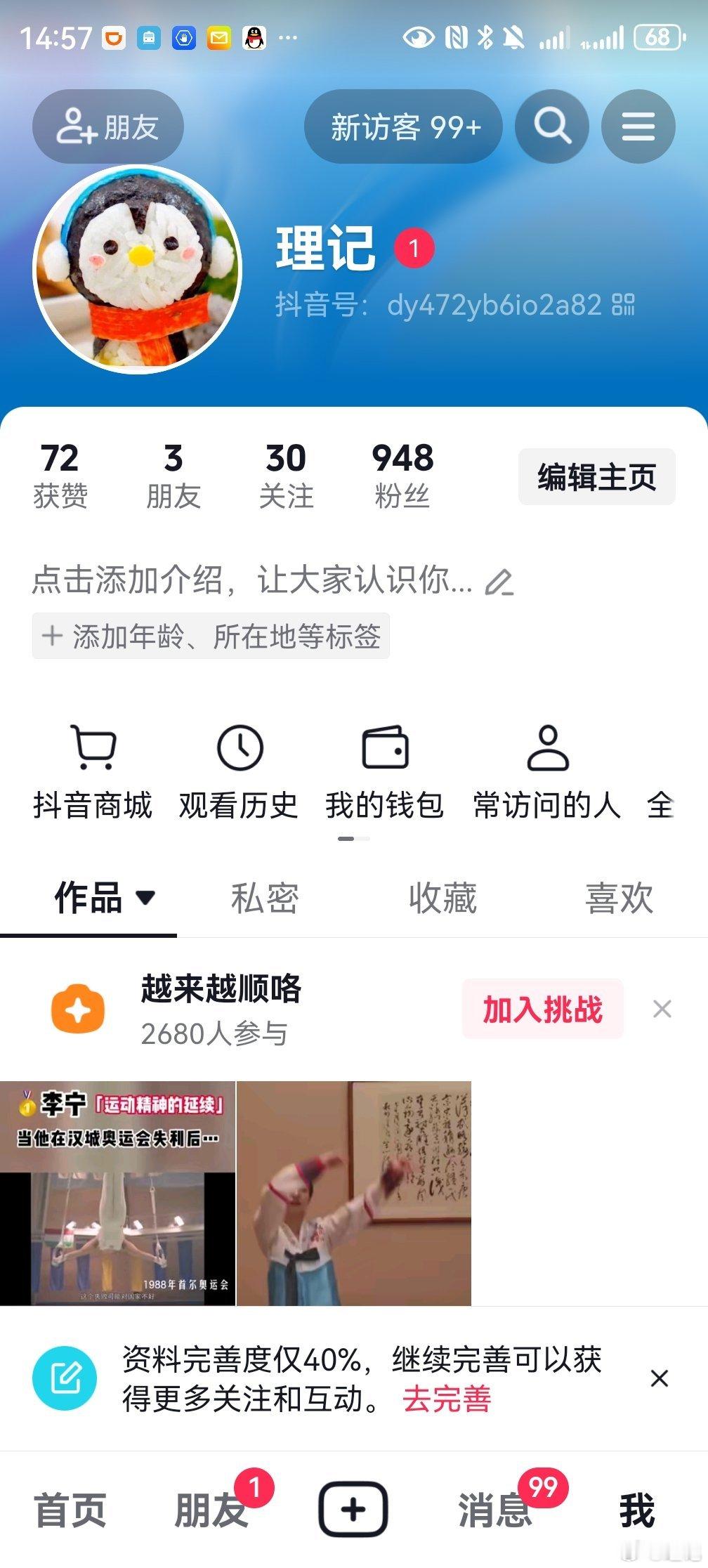Edit the profile introduction via pencil icon
The width and height of the screenshot is (708, 1568).
[x=500, y=581]
